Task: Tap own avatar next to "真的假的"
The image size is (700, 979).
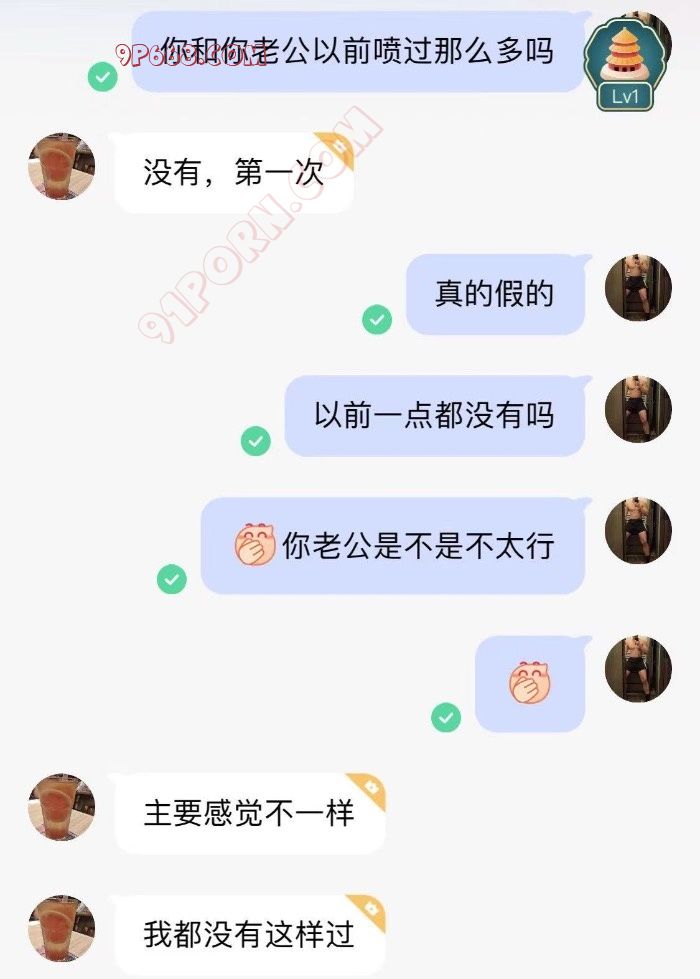Action: tap(638, 288)
